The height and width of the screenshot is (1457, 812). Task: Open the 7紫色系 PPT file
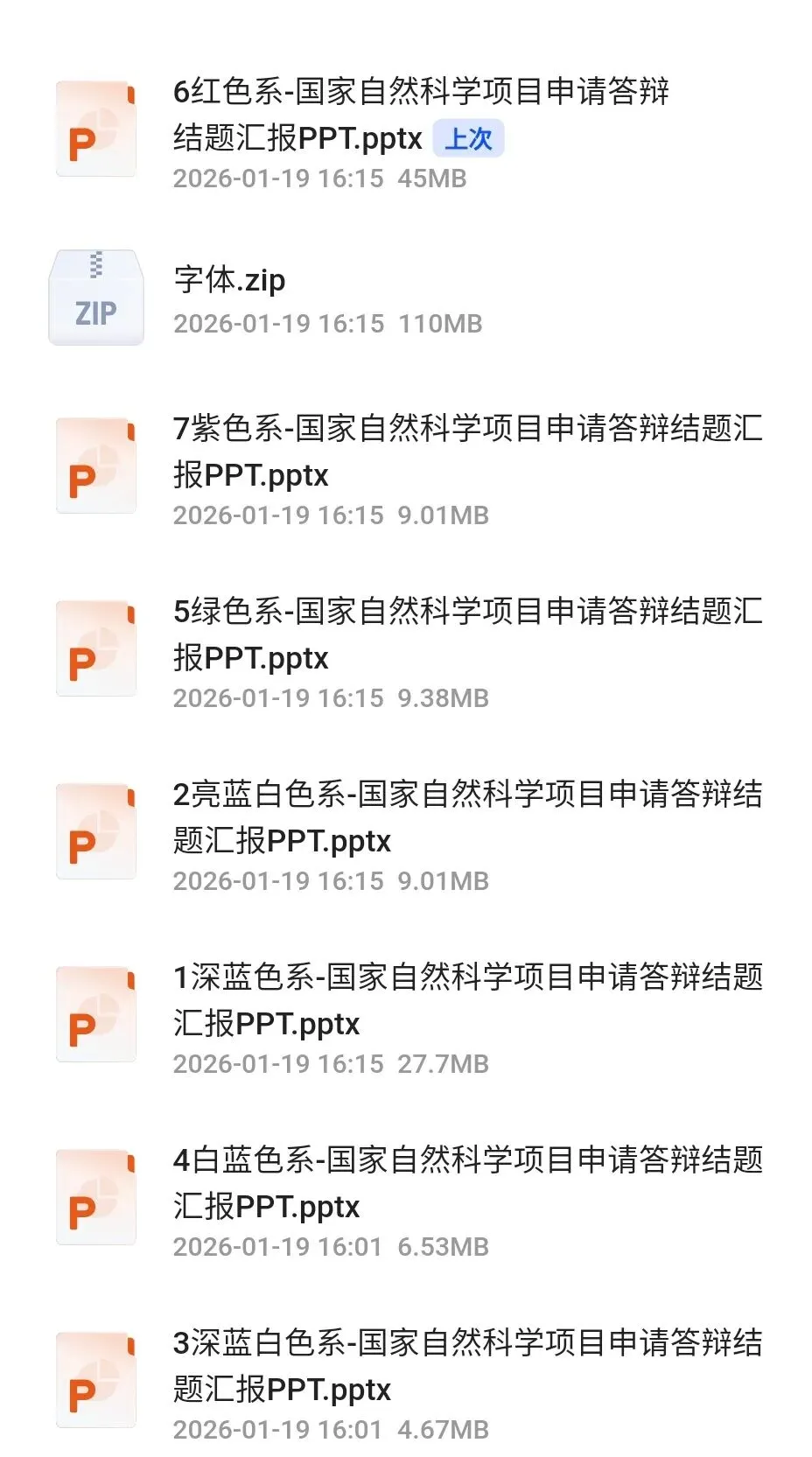pyautogui.click(x=467, y=452)
